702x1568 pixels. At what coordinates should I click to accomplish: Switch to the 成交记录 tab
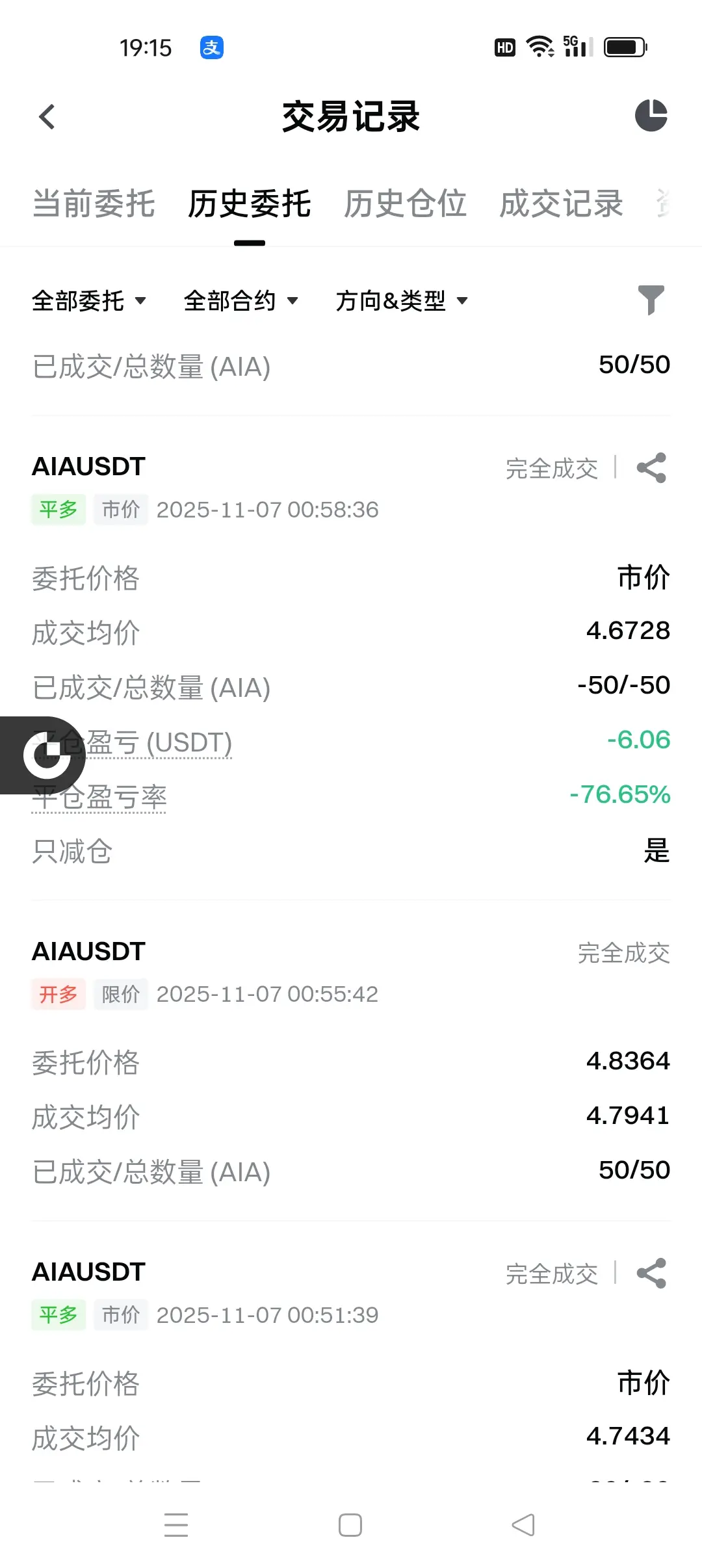point(560,204)
